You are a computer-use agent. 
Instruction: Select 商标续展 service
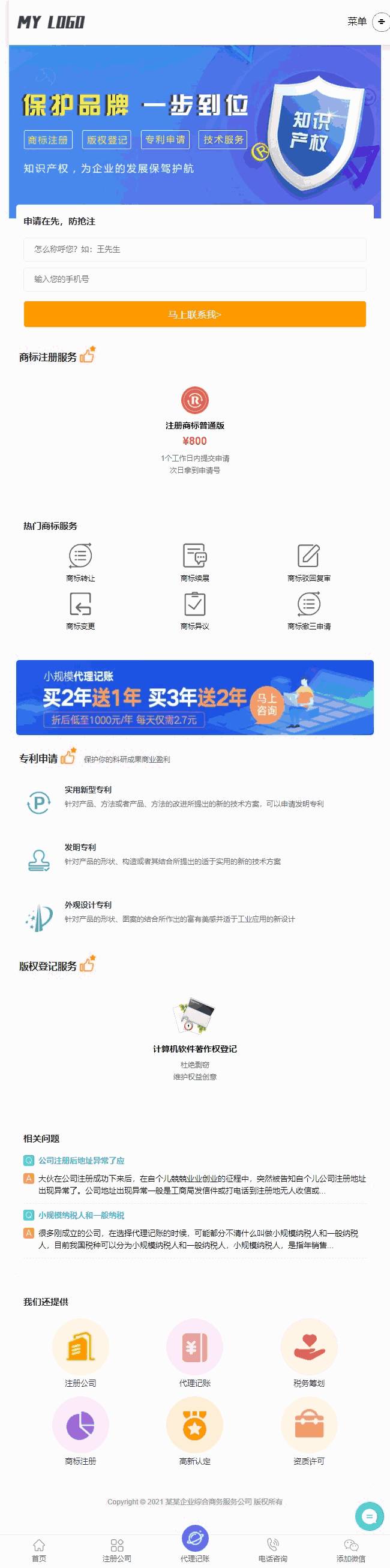coord(194,561)
